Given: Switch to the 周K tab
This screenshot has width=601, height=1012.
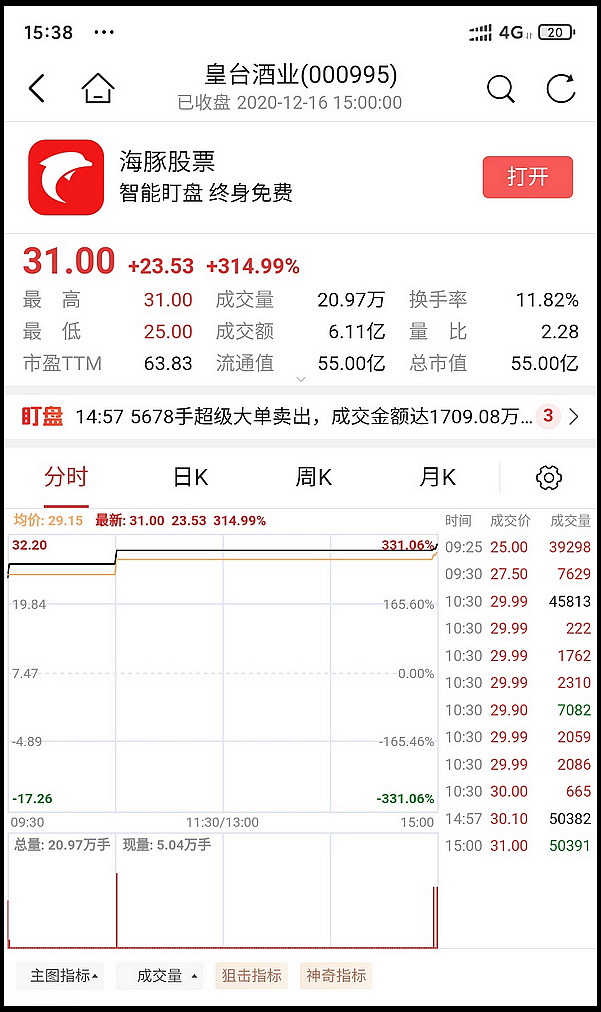Looking at the screenshot, I should [x=313, y=477].
